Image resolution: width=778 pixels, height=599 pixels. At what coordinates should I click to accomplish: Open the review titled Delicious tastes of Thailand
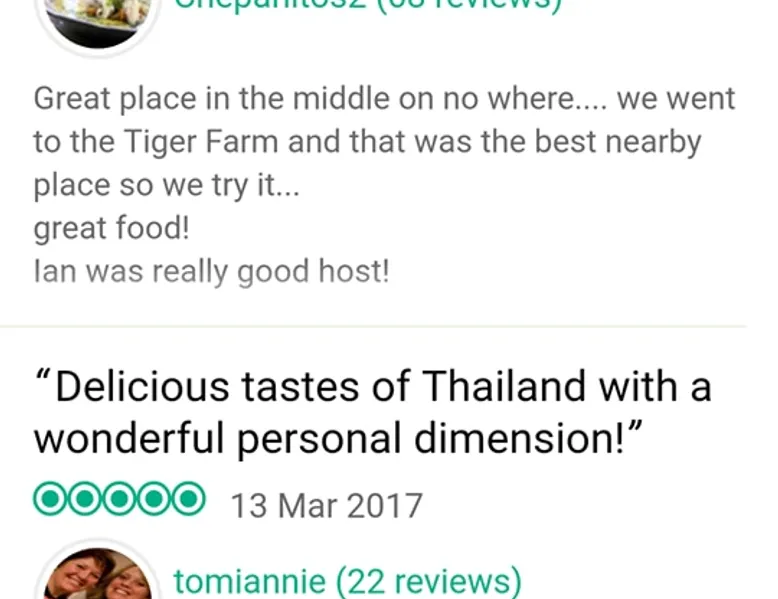pyautogui.click(x=372, y=411)
